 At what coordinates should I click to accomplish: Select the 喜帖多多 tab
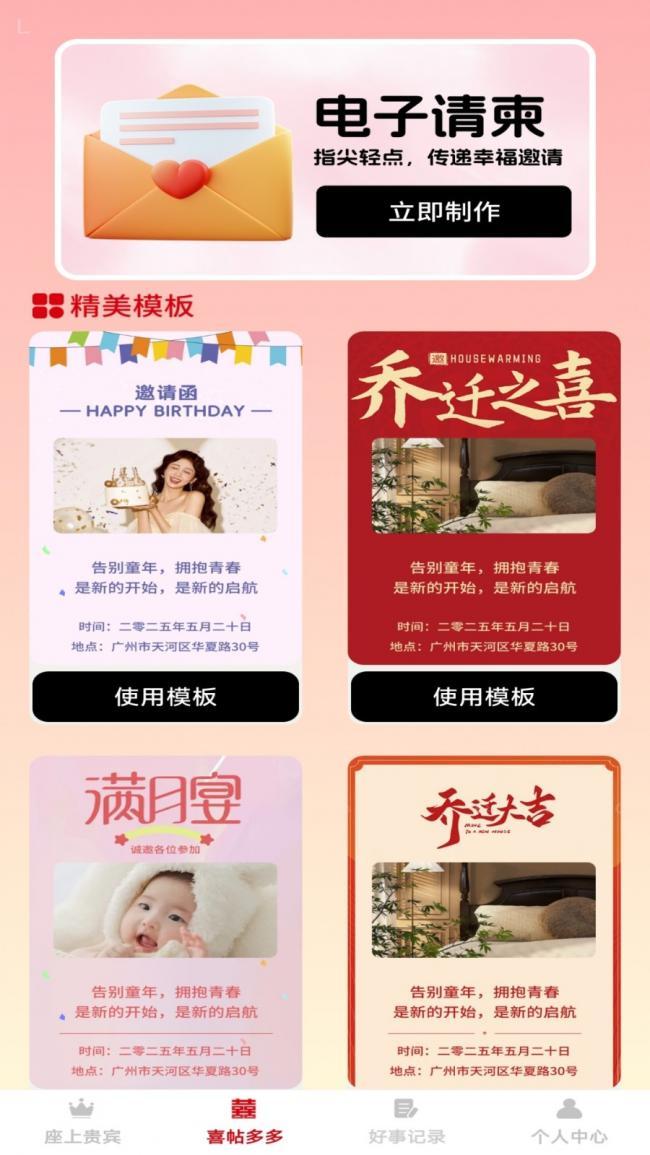click(244, 1122)
